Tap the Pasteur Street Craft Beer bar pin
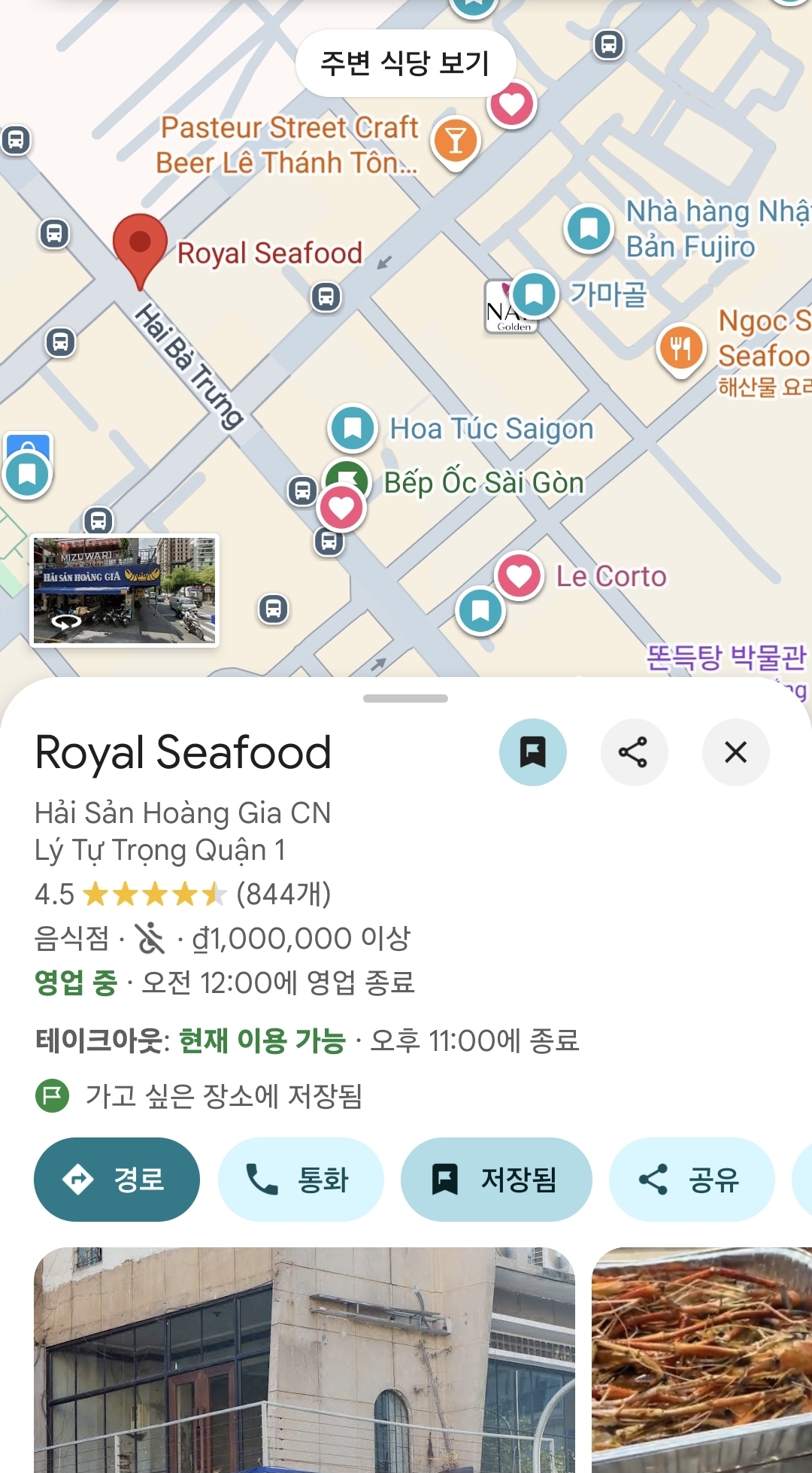 point(456,140)
